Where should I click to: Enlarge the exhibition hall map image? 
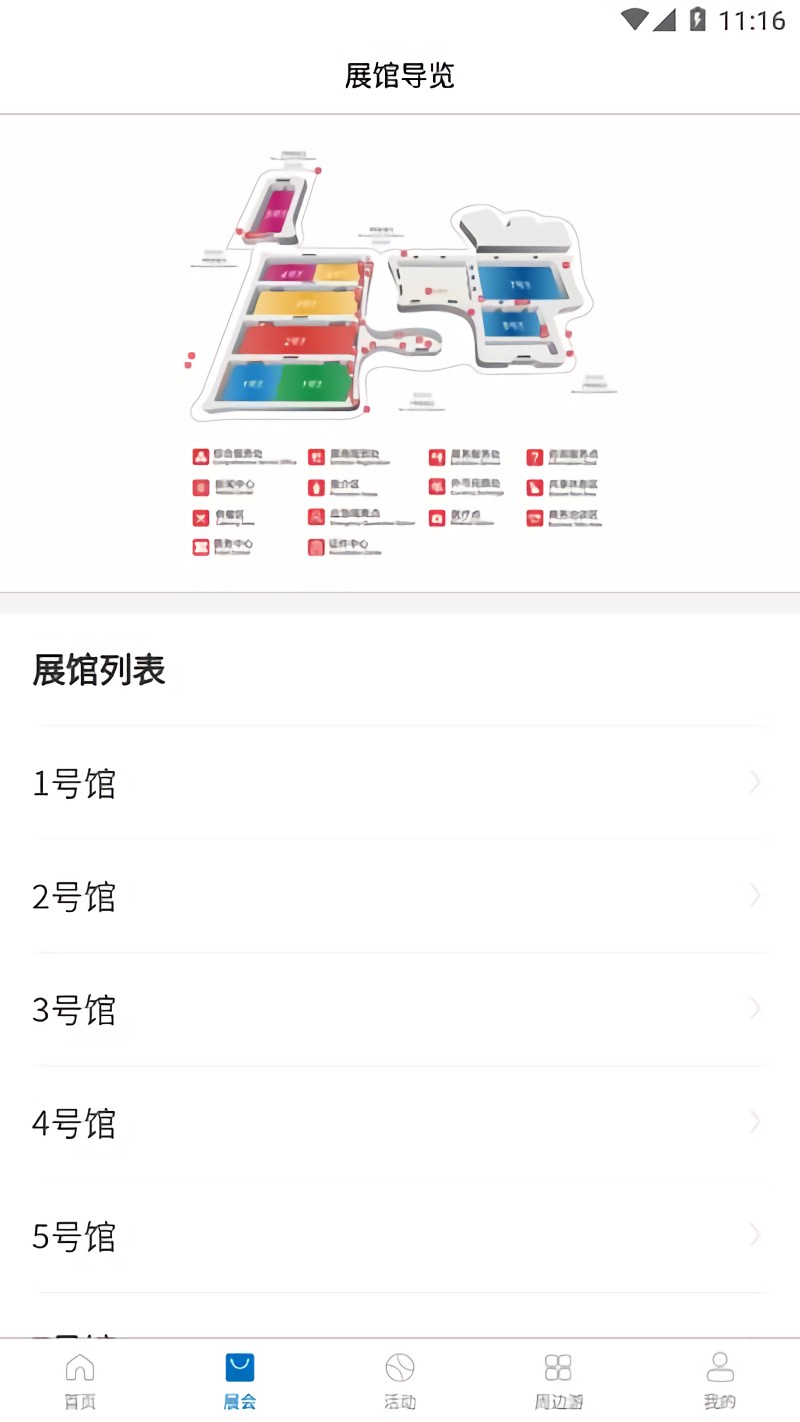(400, 352)
